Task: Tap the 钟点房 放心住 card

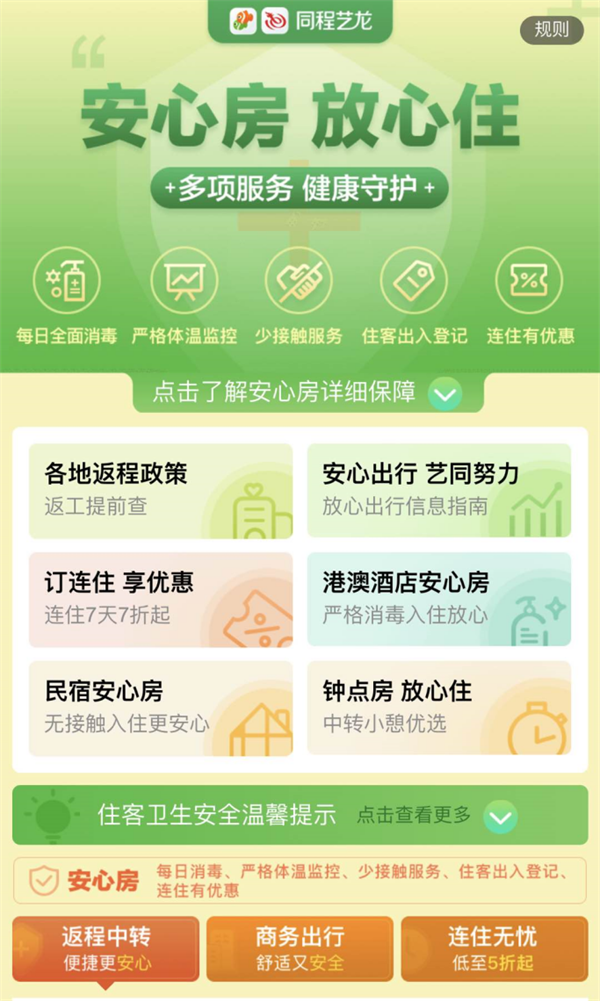Action: (439, 709)
